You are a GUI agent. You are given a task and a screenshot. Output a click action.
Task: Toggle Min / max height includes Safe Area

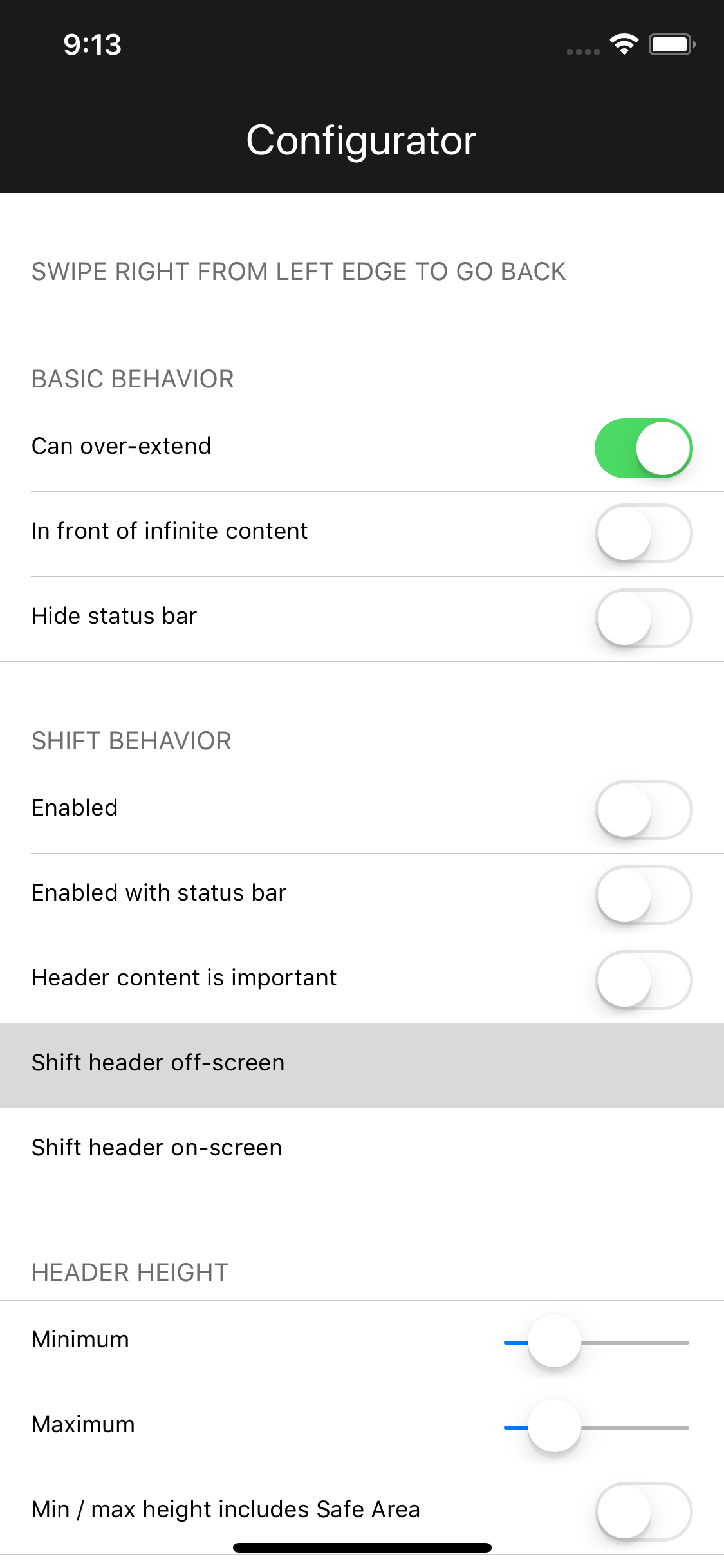coord(644,1512)
